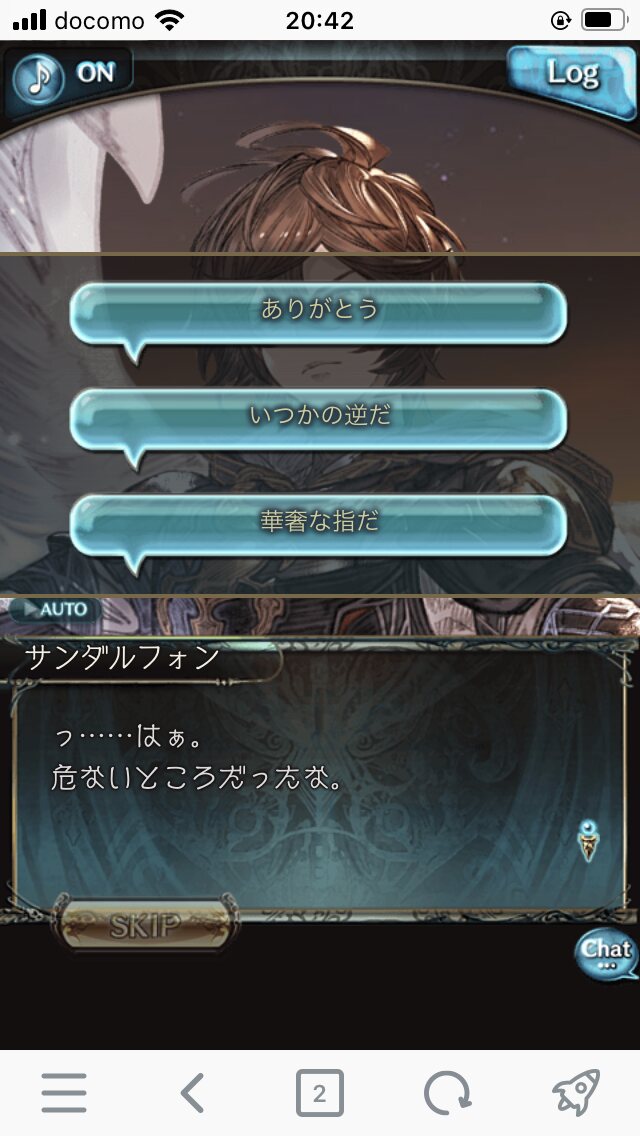Select the reply いつかの逆だ
This screenshot has height=1136, width=640.
[319, 417]
